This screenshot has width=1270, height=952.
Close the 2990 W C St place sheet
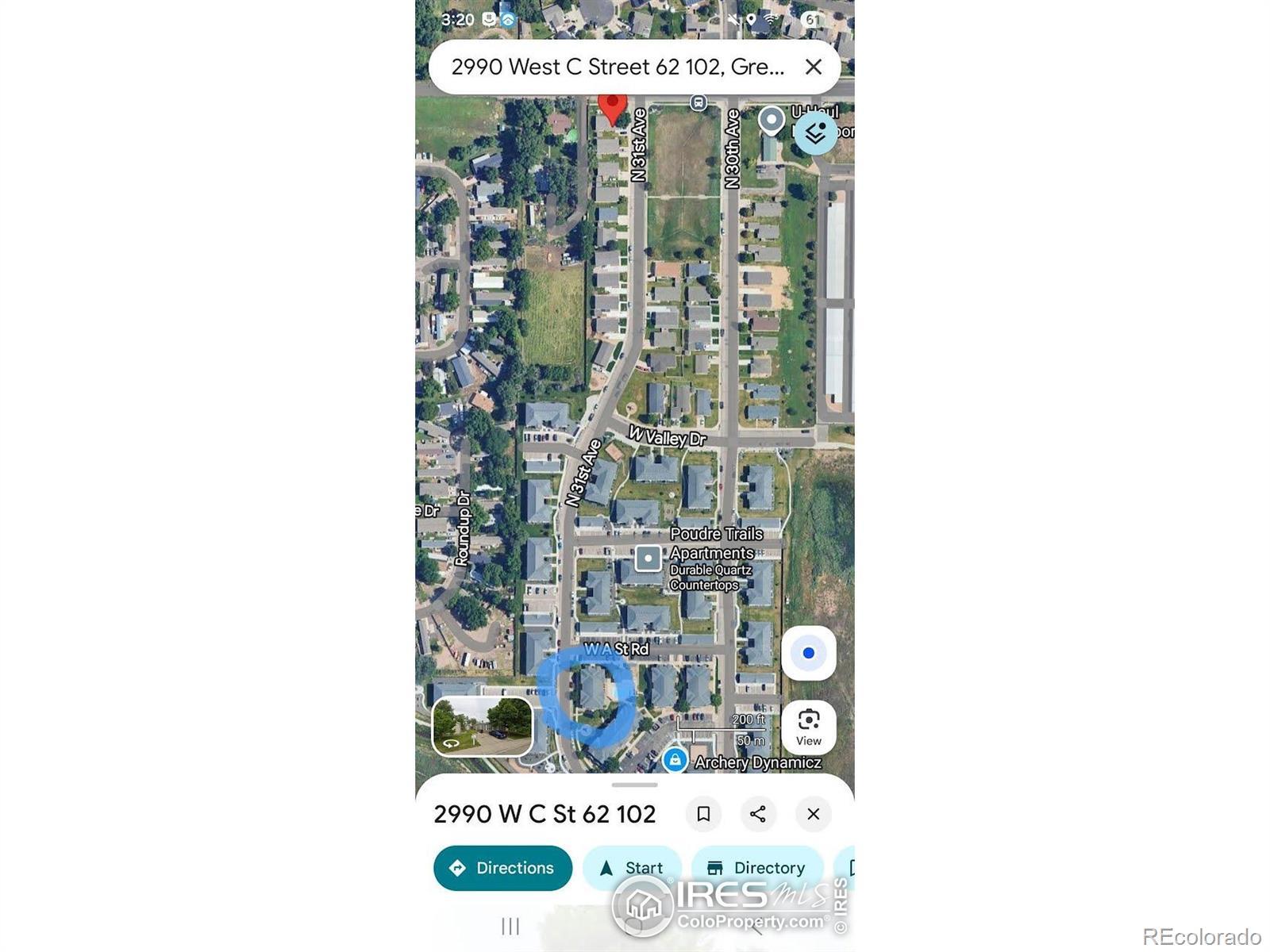(x=813, y=814)
